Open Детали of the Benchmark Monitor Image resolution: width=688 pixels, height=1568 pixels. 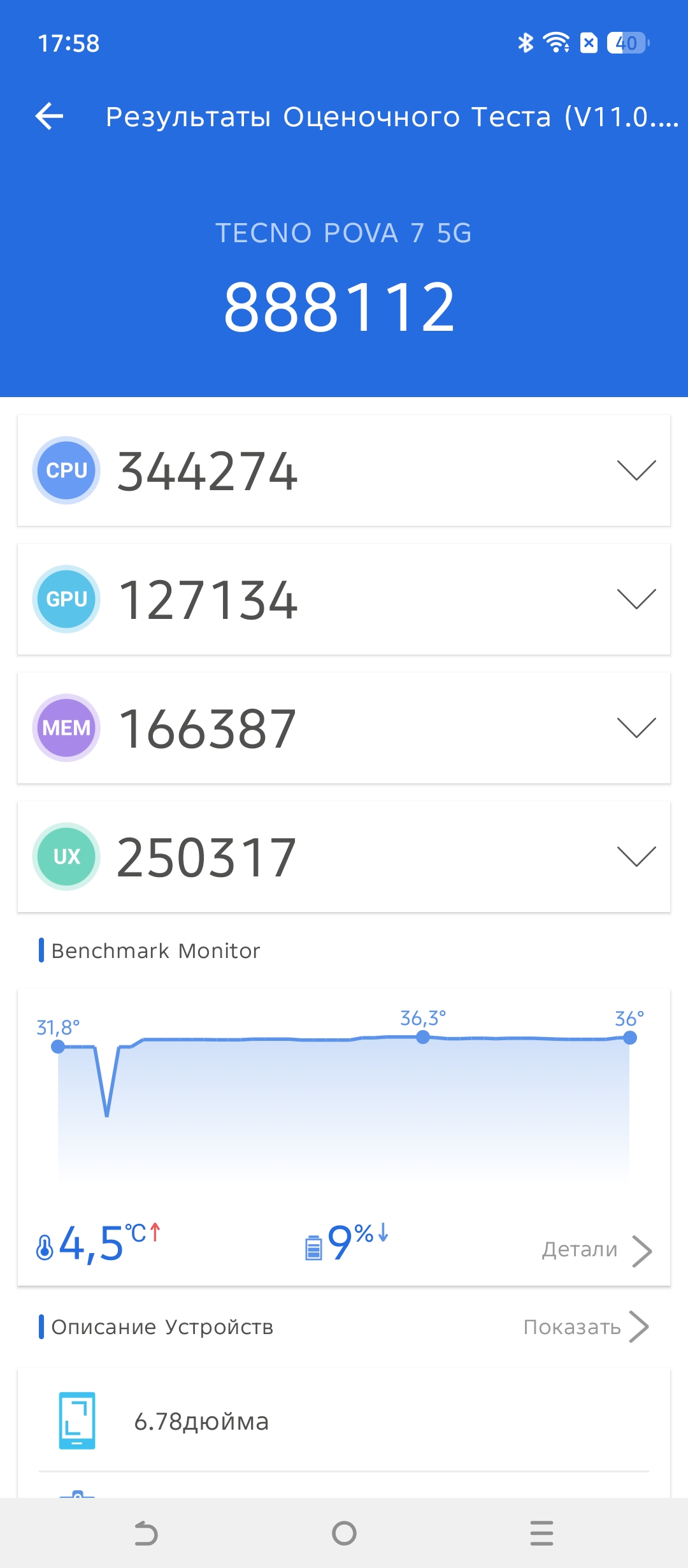click(x=596, y=1250)
